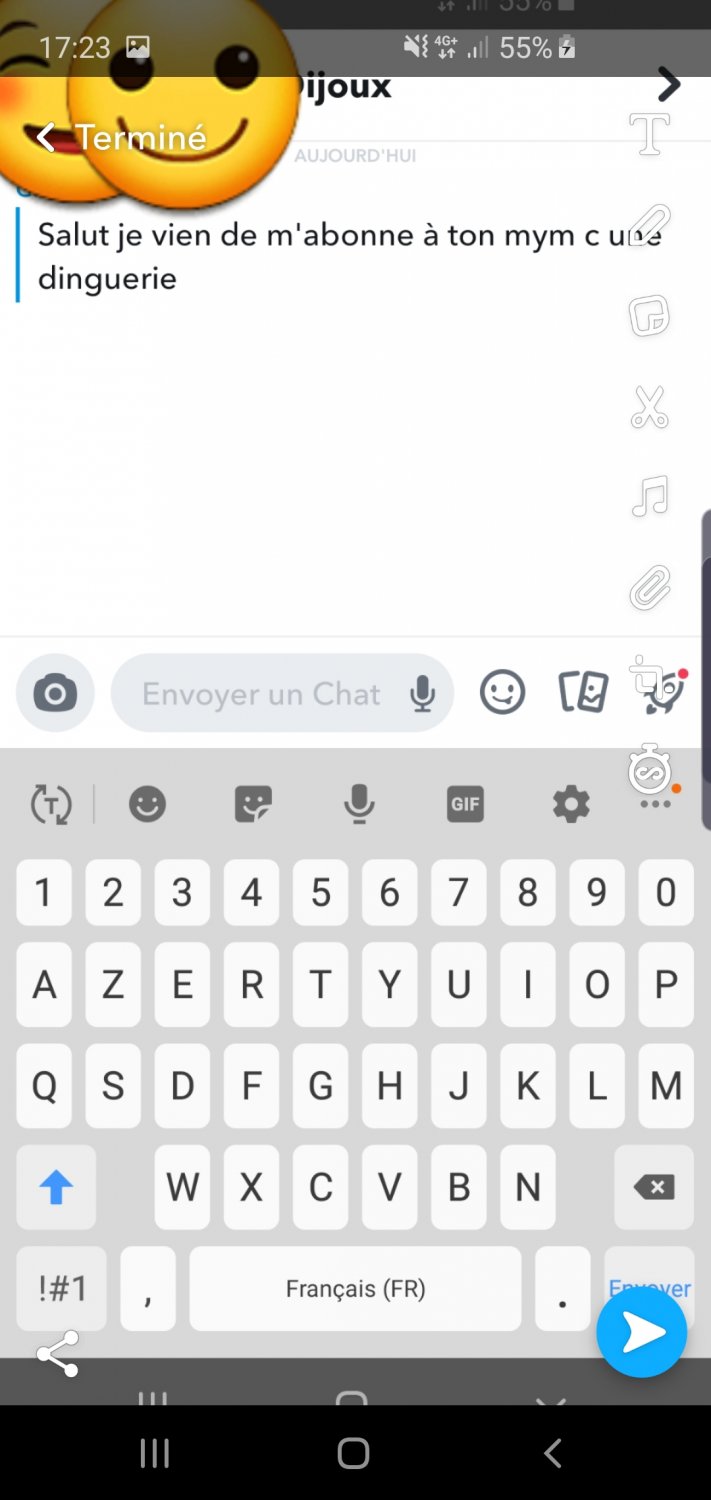This screenshot has height=1500, width=711.
Task: Send the snap with the blue arrow
Action: 641,1332
